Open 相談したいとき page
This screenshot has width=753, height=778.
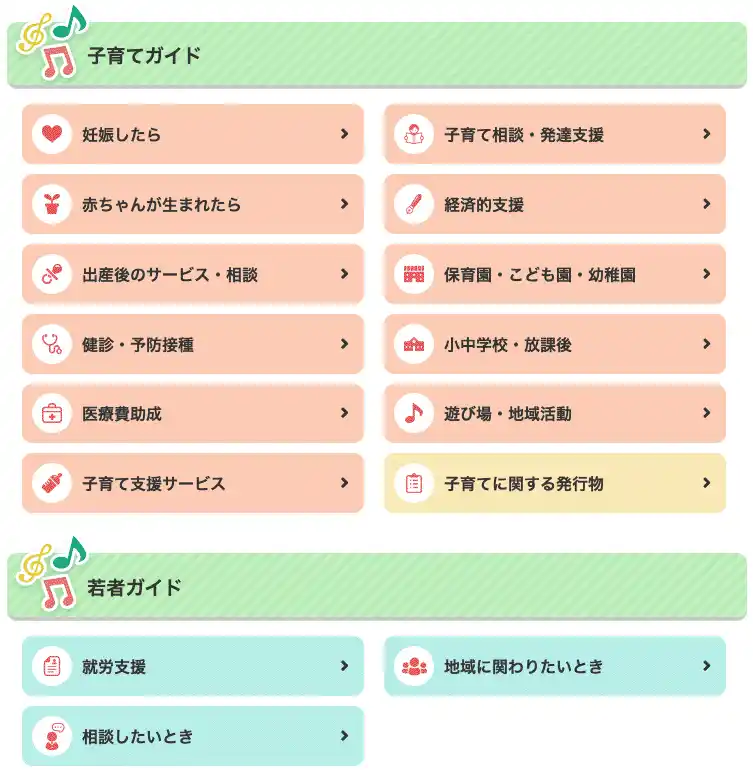pos(192,736)
